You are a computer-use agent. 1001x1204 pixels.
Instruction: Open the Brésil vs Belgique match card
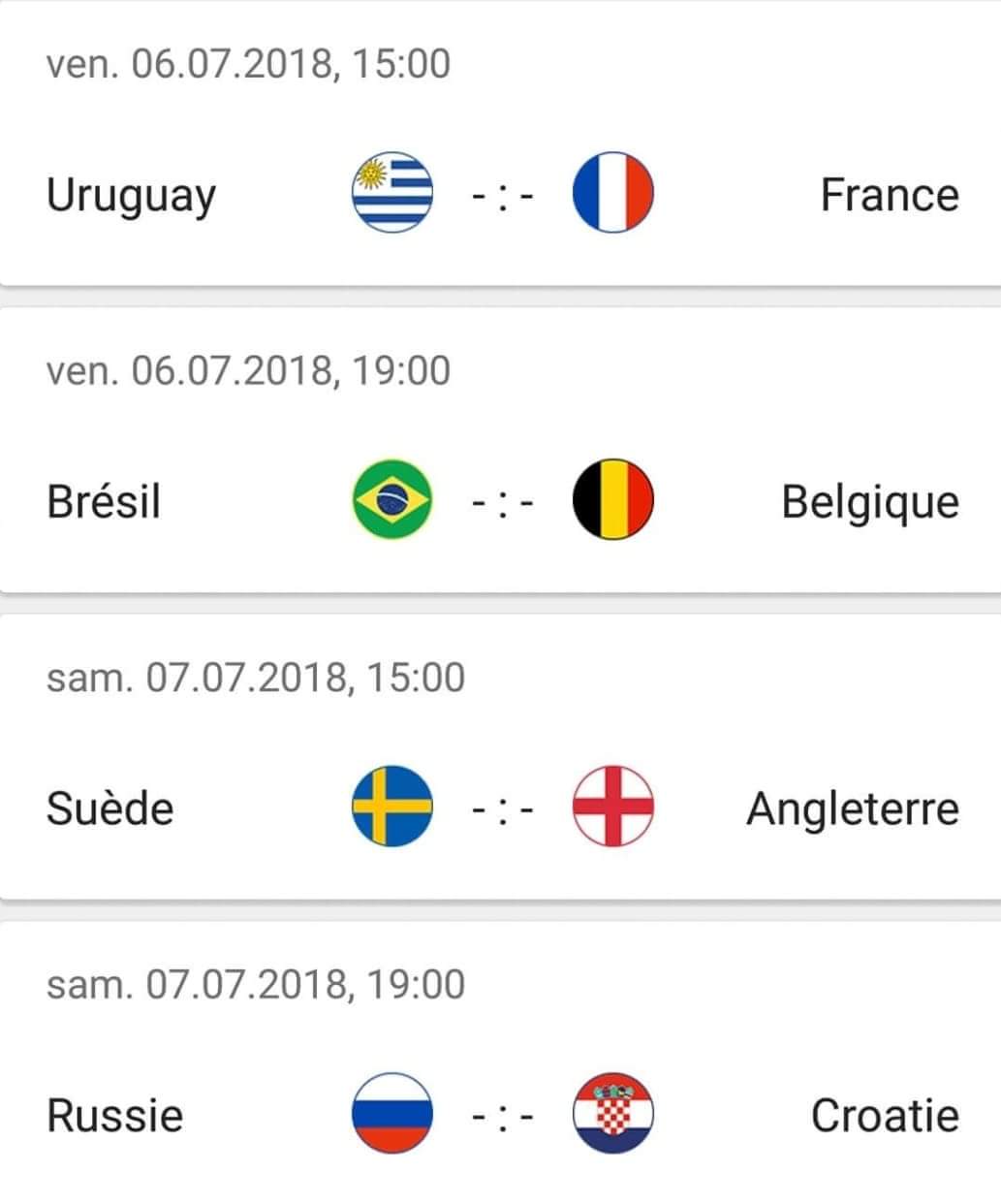(500, 450)
